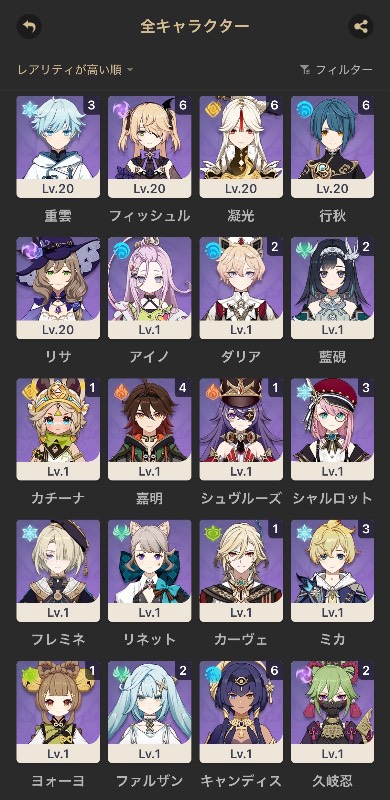View フレミネ's character details
Viewport: 390px width, 800px height.
tap(58, 571)
